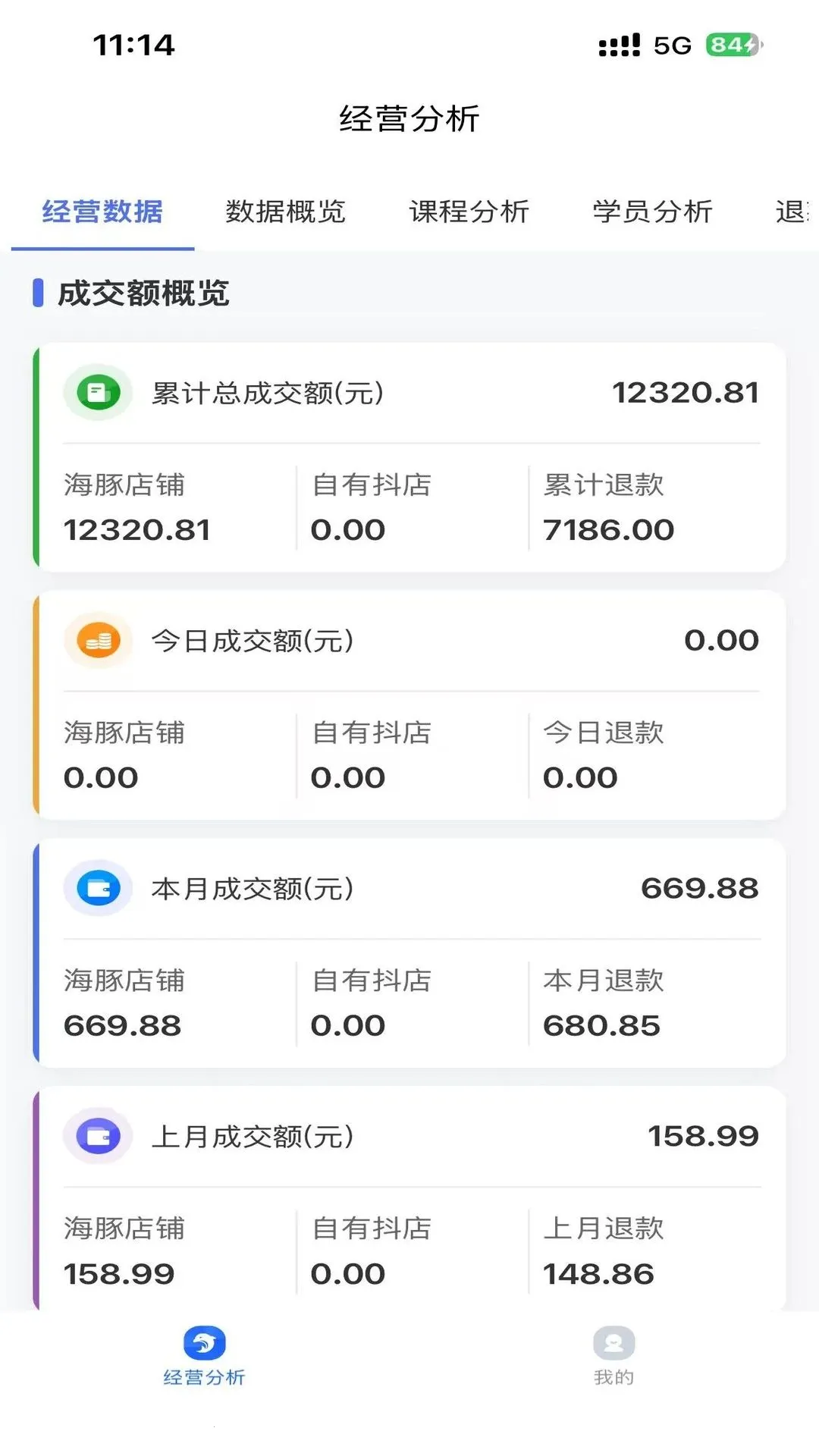
Task: Tap 经营分析 in bottom navigation
Action: click(x=204, y=1356)
